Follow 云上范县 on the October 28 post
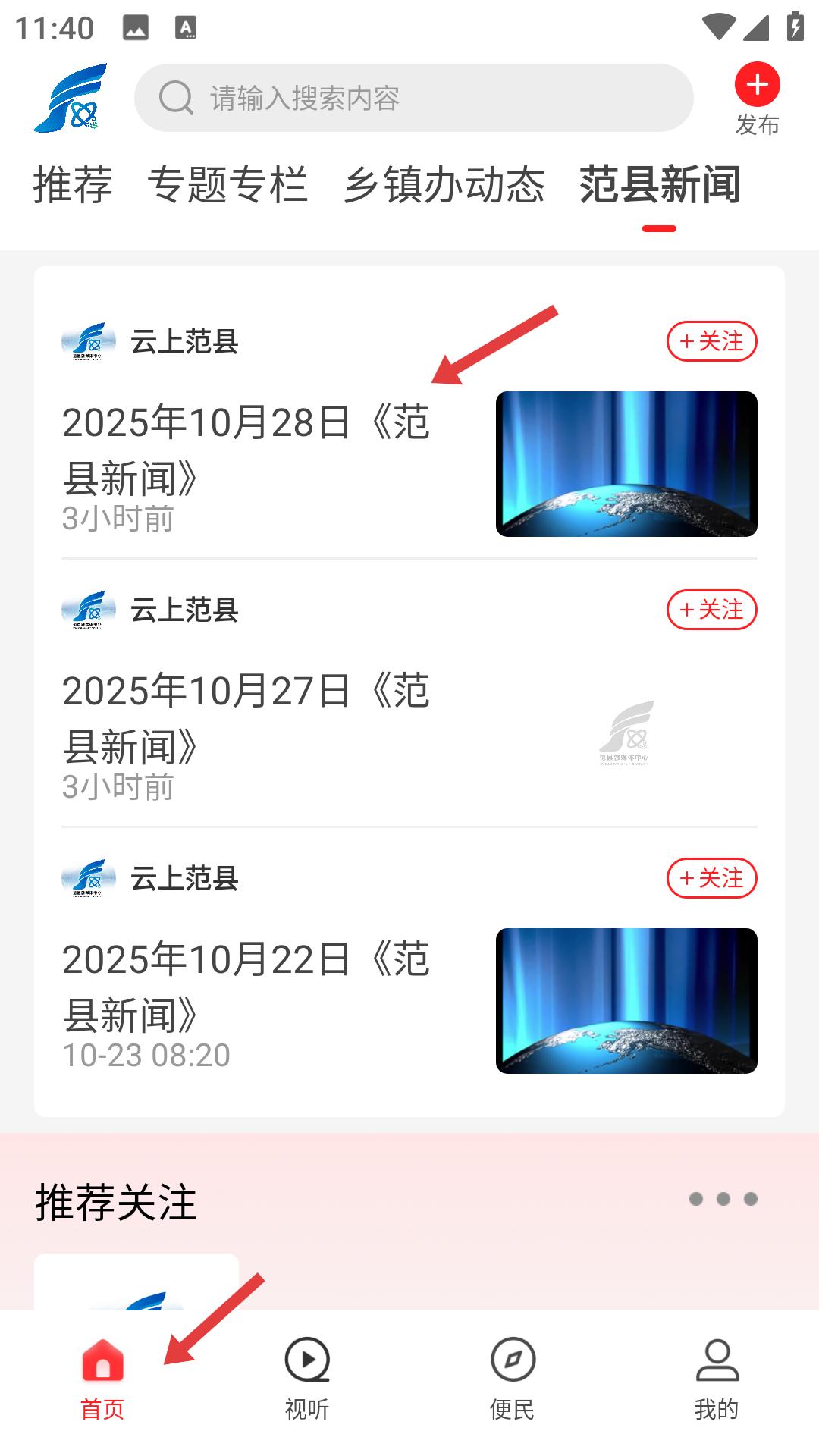The image size is (819, 1456). [x=711, y=341]
